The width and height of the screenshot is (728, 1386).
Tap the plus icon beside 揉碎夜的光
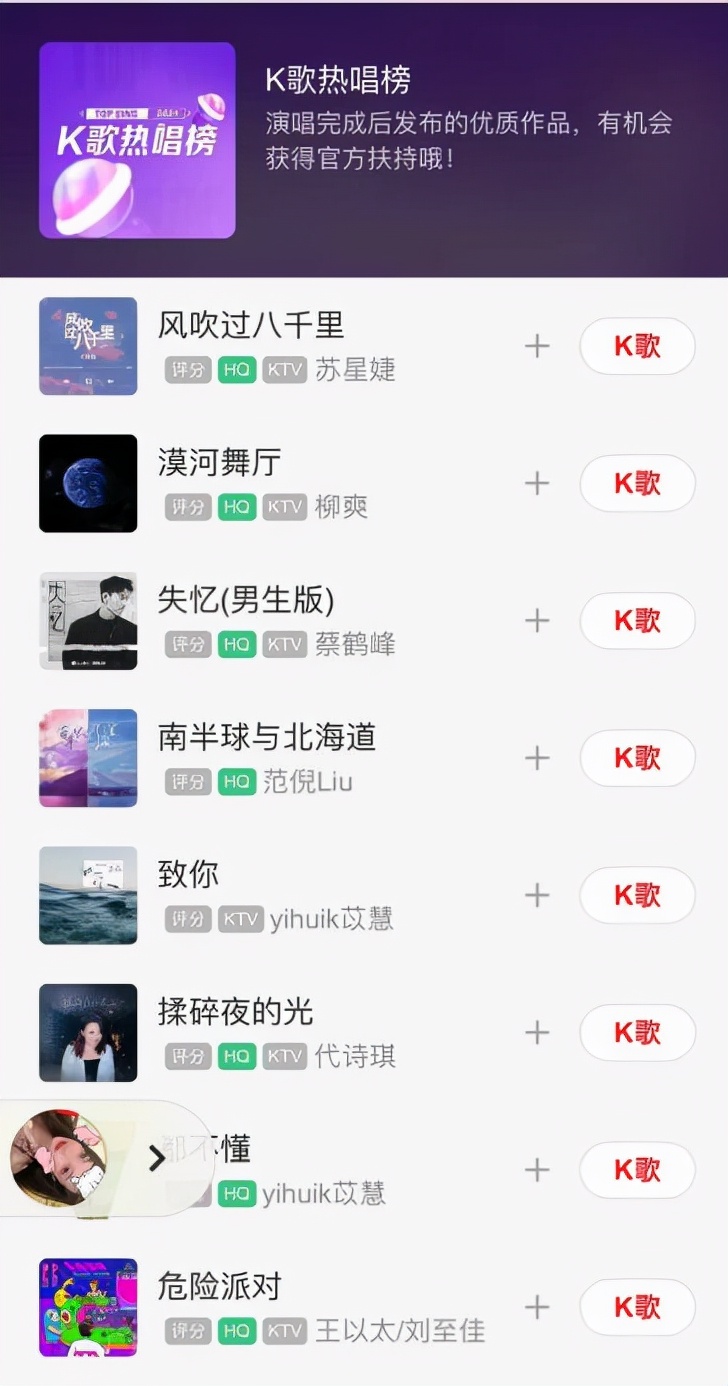click(x=537, y=1032)
